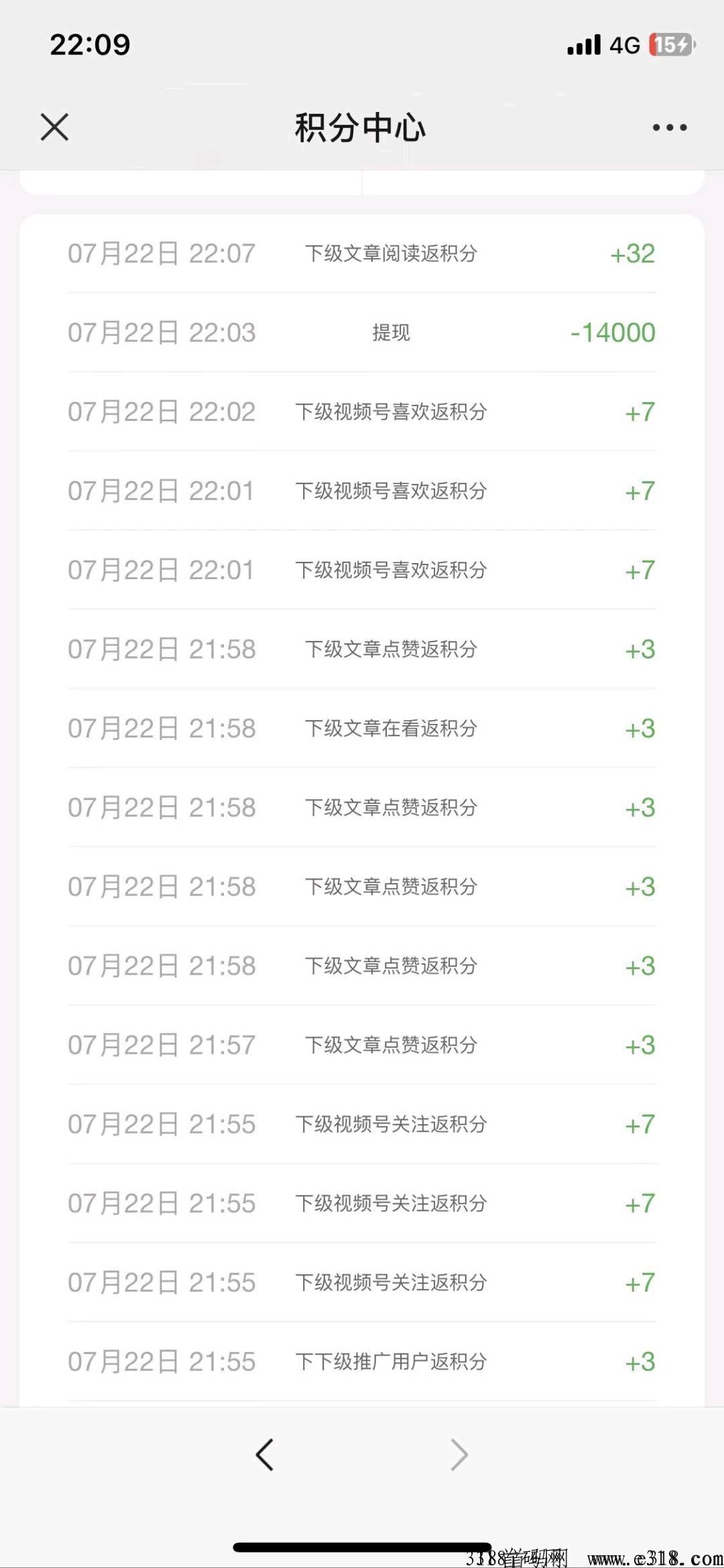The height and width of the screenshot is (1568, 724).
Task: Tap the clock showing 22:09
Action: [x=90, y=45]
